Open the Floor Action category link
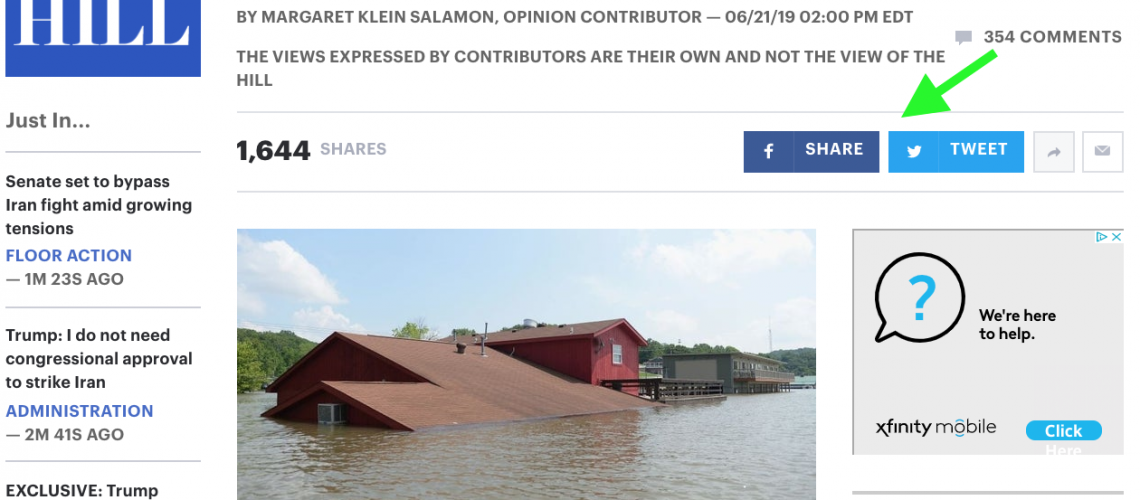Viewport: 1140px width, 500px height. pos(69,255)
